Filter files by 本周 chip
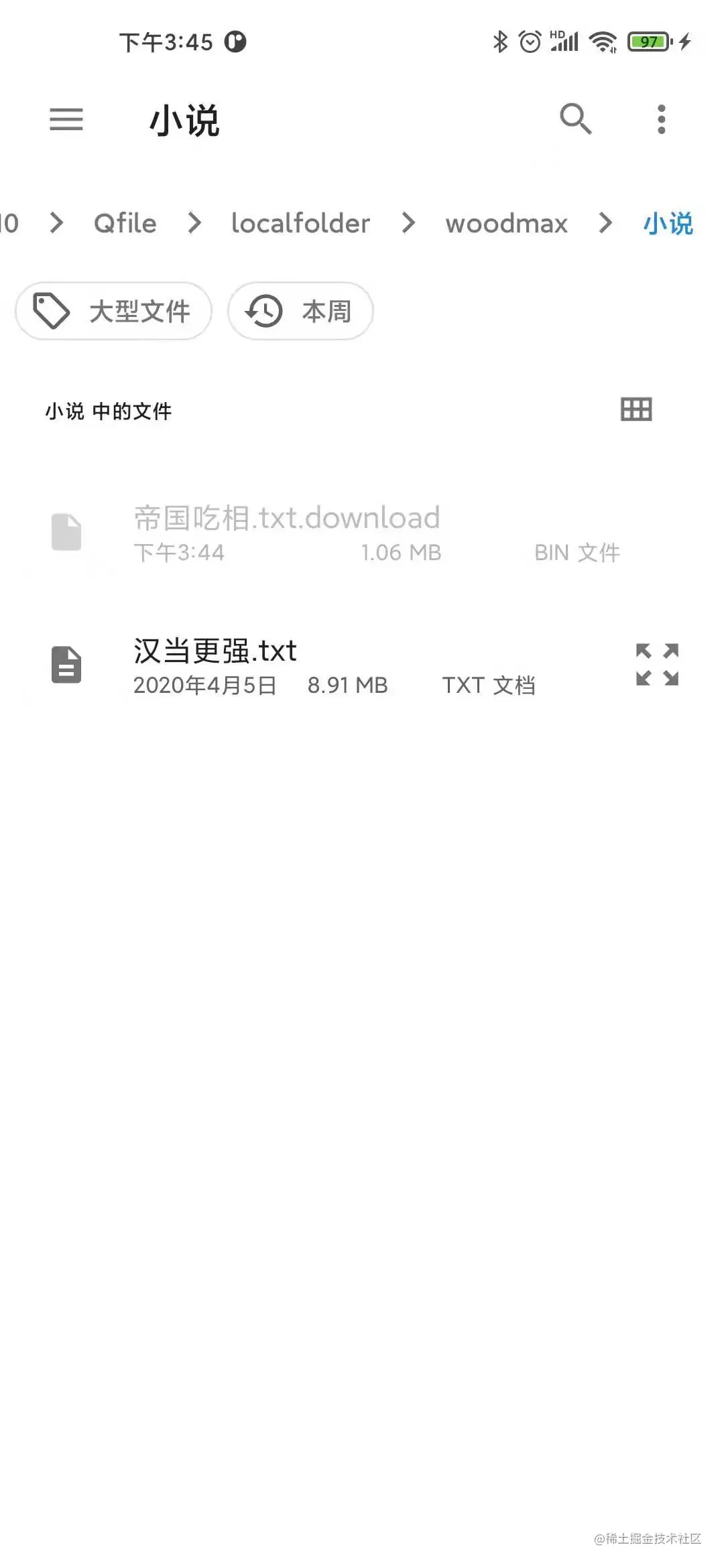Screen dimensions: 724x1568 pos(300,311)
